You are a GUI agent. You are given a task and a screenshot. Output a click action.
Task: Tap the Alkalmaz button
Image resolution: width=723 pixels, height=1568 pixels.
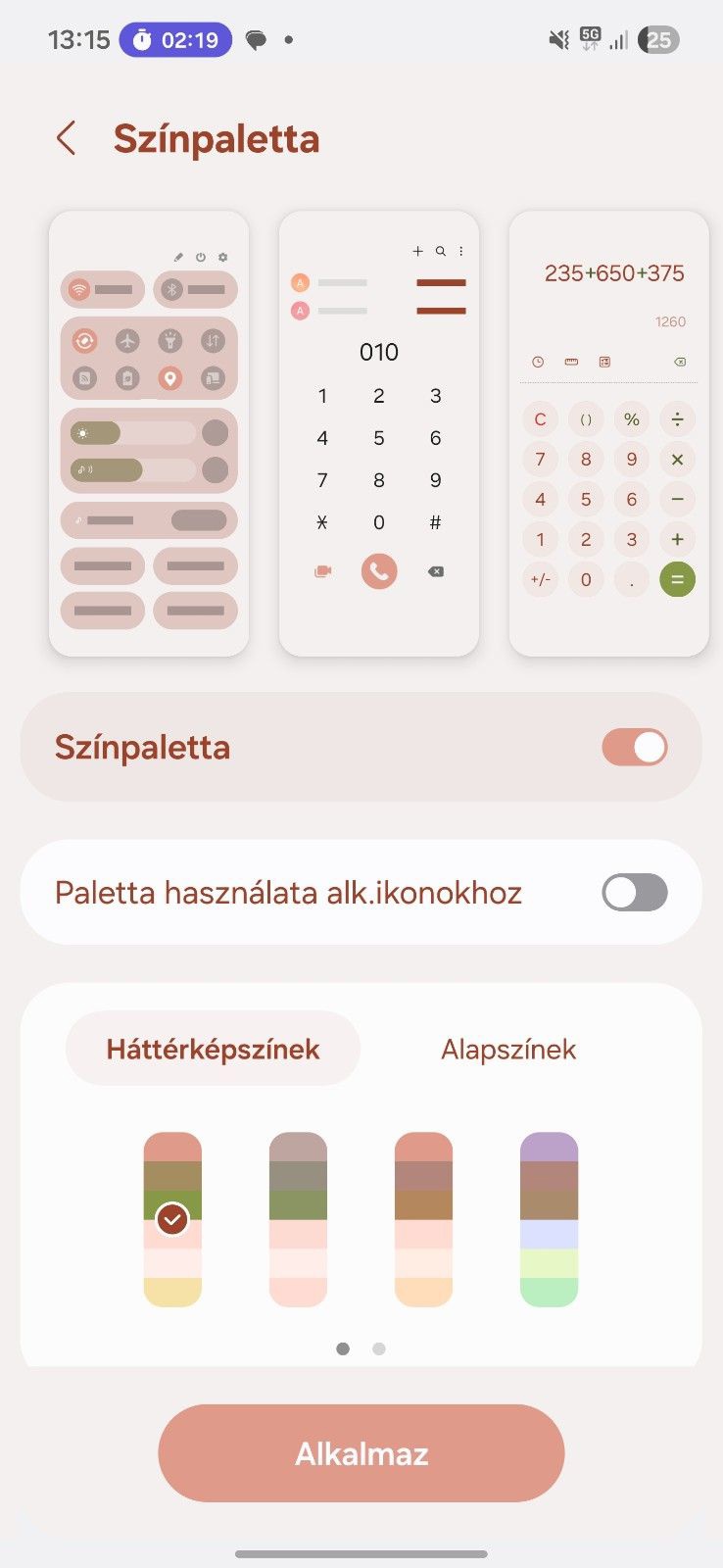361,1453
